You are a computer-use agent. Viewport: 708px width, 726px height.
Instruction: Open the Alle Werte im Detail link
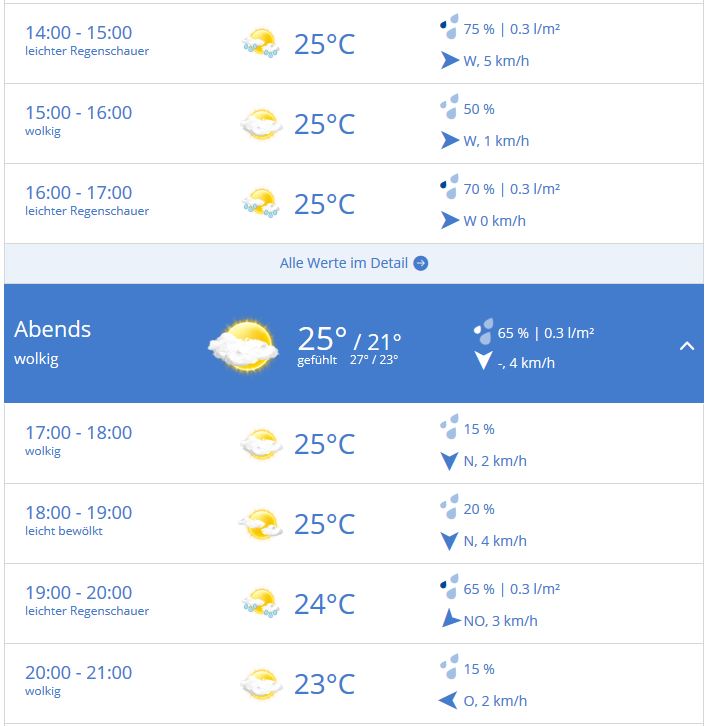(354, 263)
